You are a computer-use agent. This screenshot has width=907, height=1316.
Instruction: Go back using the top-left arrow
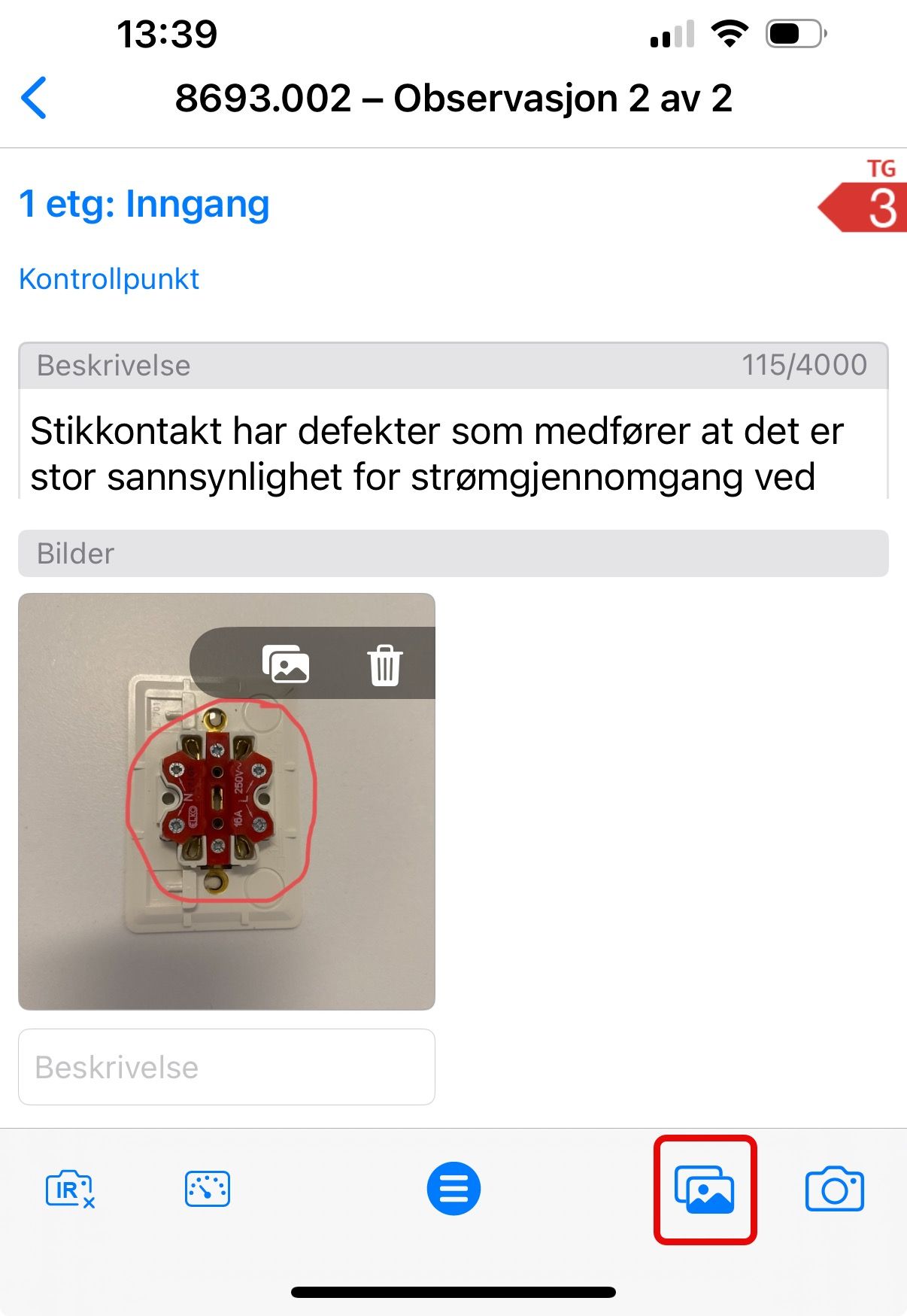coord(35,98)
